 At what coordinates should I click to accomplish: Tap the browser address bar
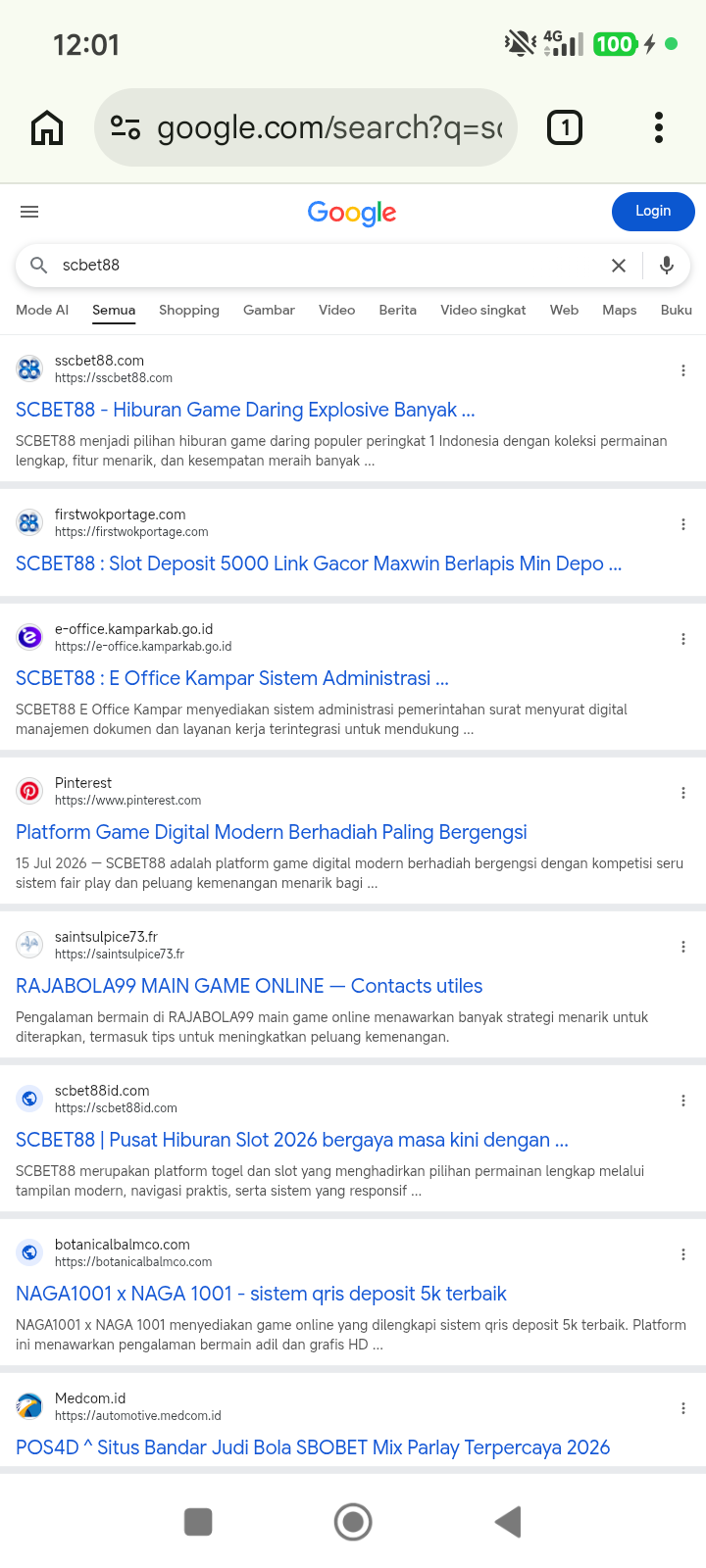pyautogui.click(x=305, y=127)
